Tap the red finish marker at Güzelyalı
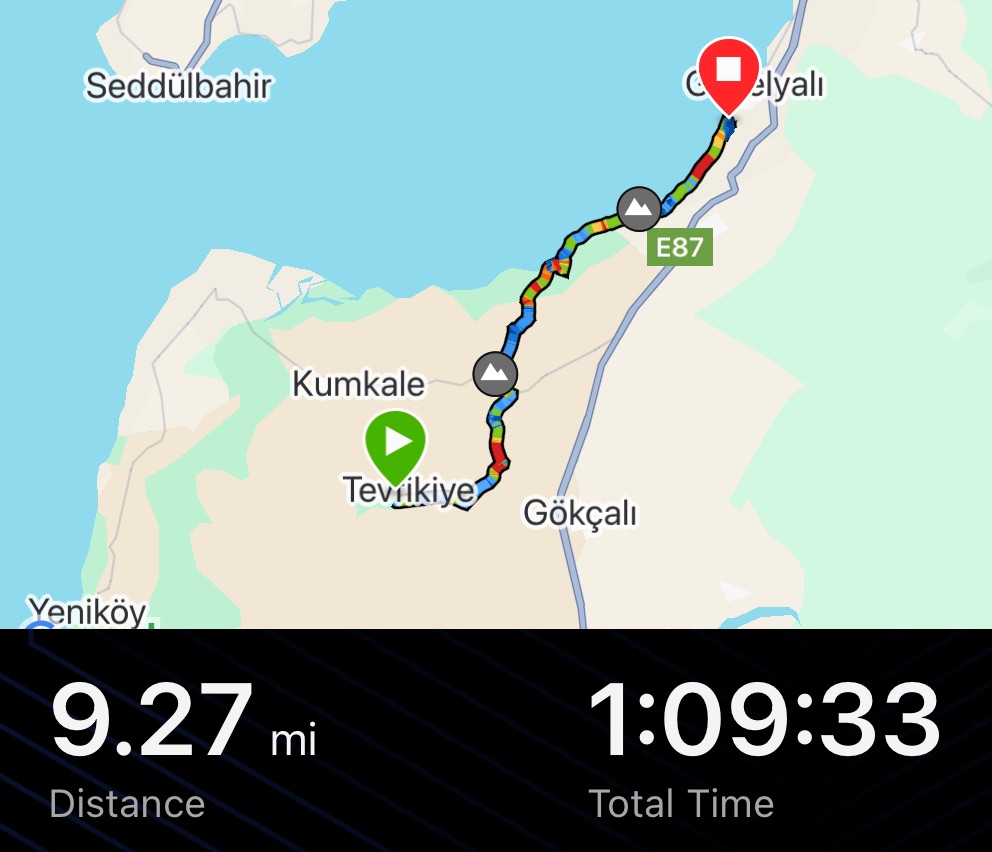The image size is (992, 852). pyautogui.click(x=730, y=72)
